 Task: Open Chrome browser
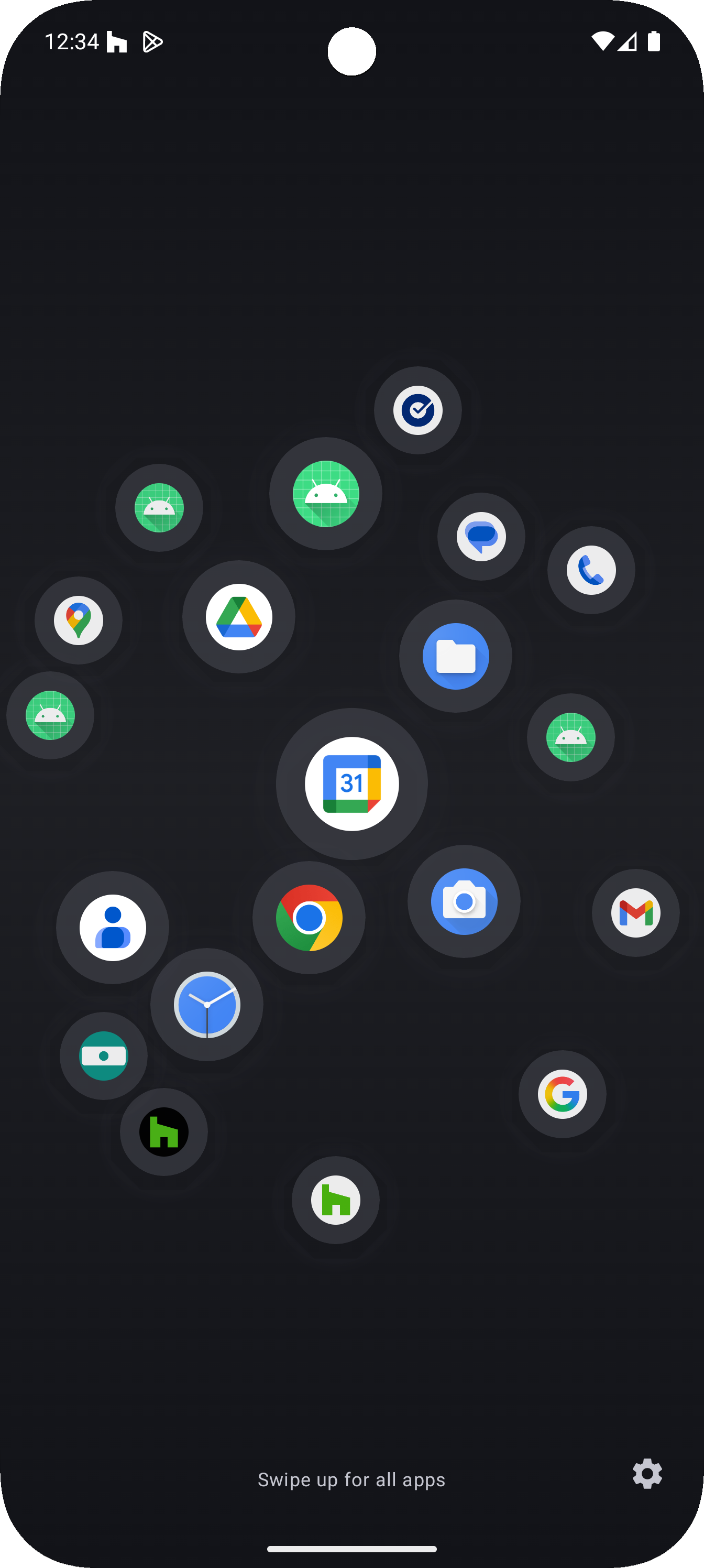(309, 917)
